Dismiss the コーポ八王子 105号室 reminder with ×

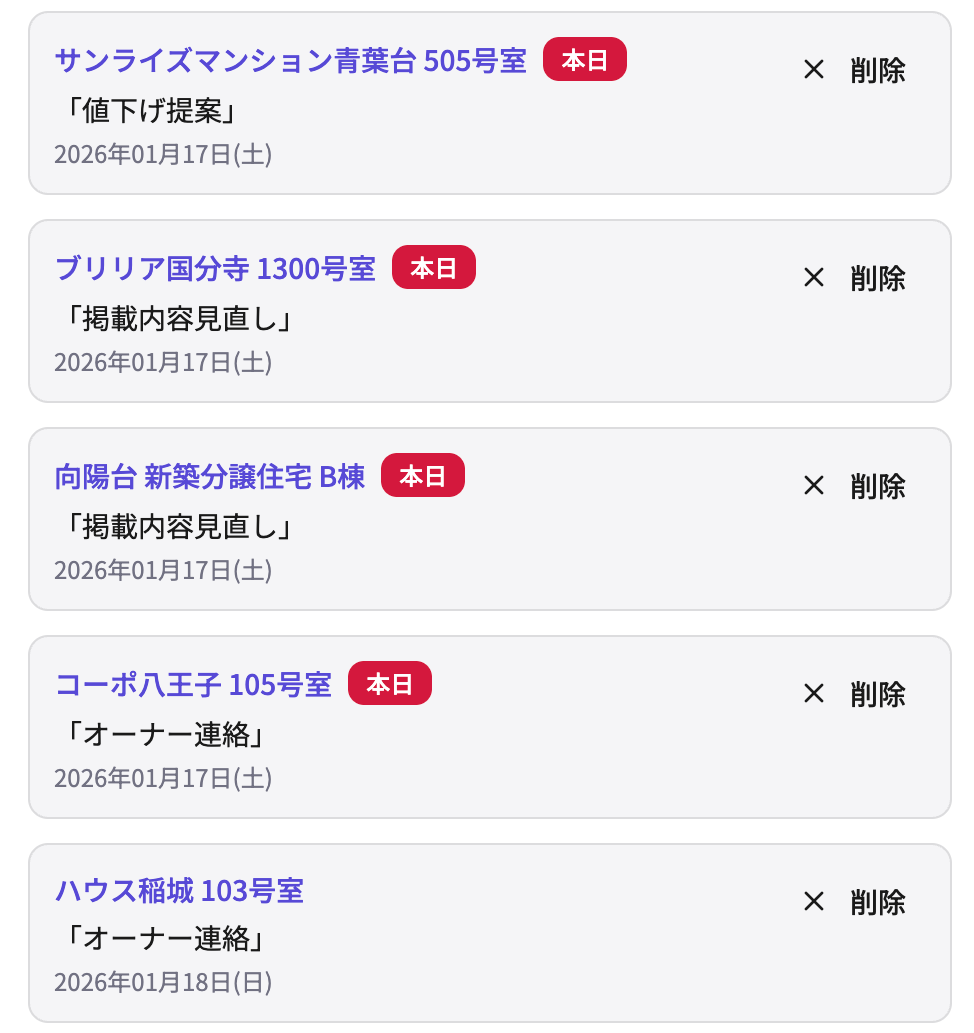coord(814,693)
